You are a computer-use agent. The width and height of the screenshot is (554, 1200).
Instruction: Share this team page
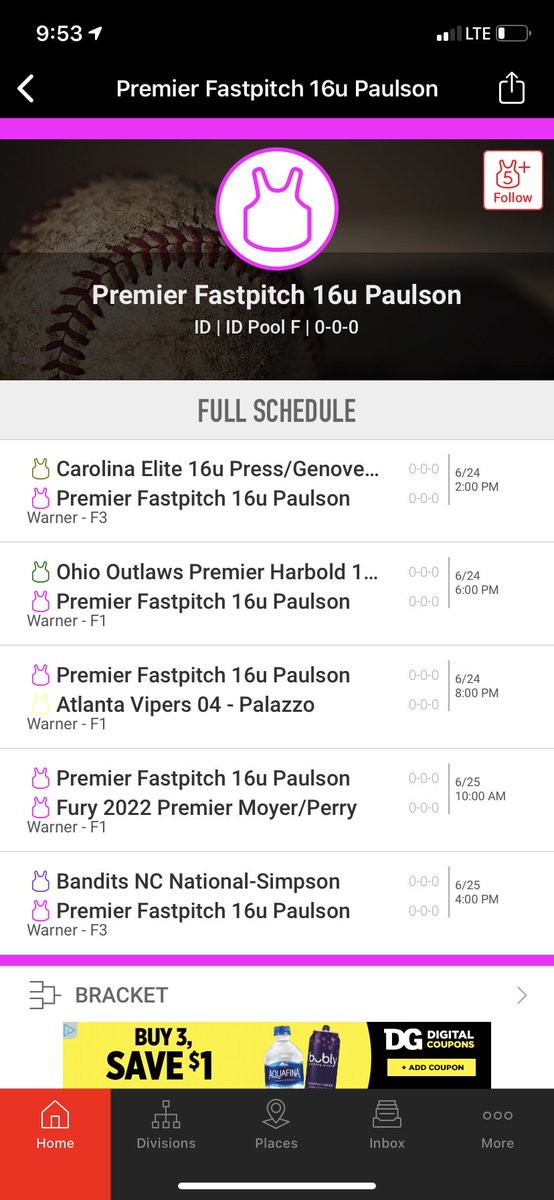click(511, 88)
